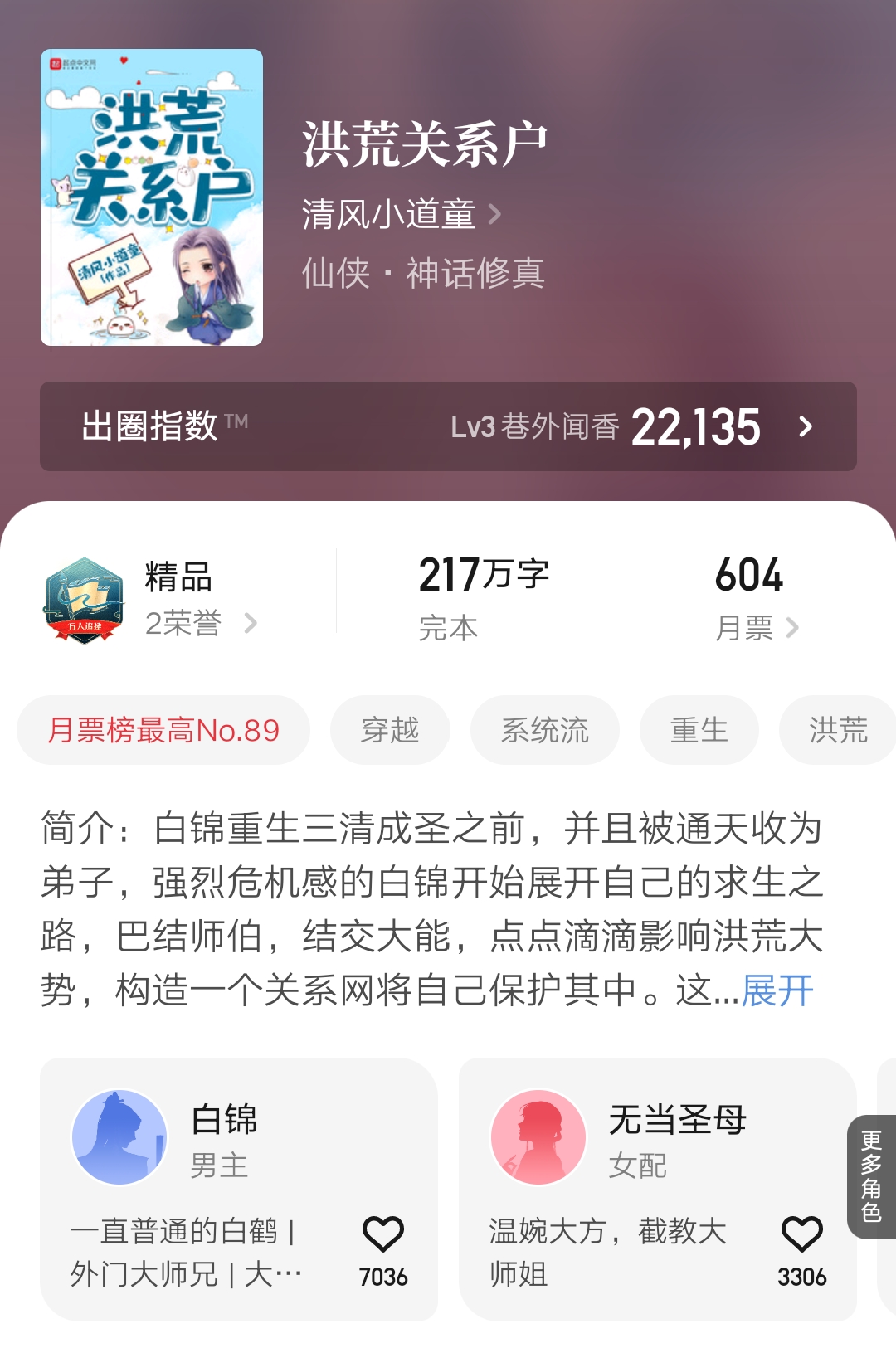Select the 重生 tag
The image size is (896, 1348).
(698, 730)
